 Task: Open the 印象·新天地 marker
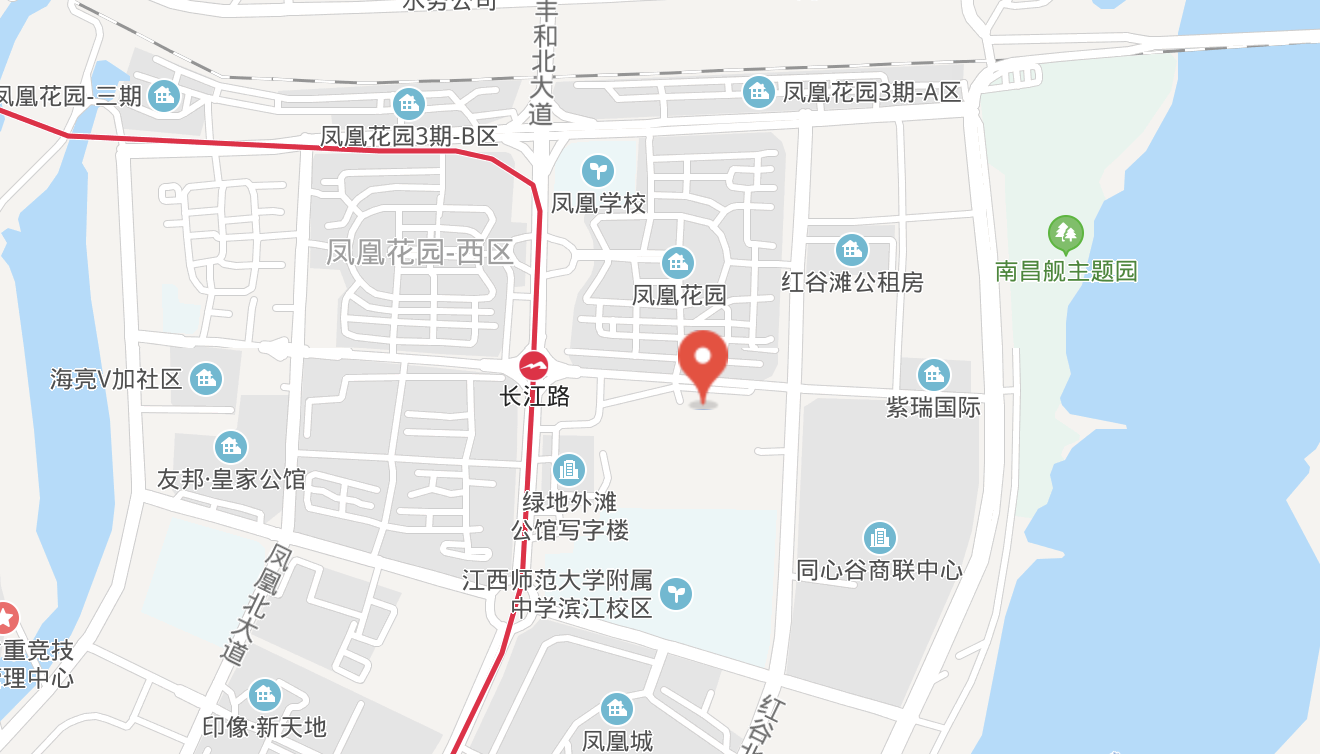click(x=265, y=694)
